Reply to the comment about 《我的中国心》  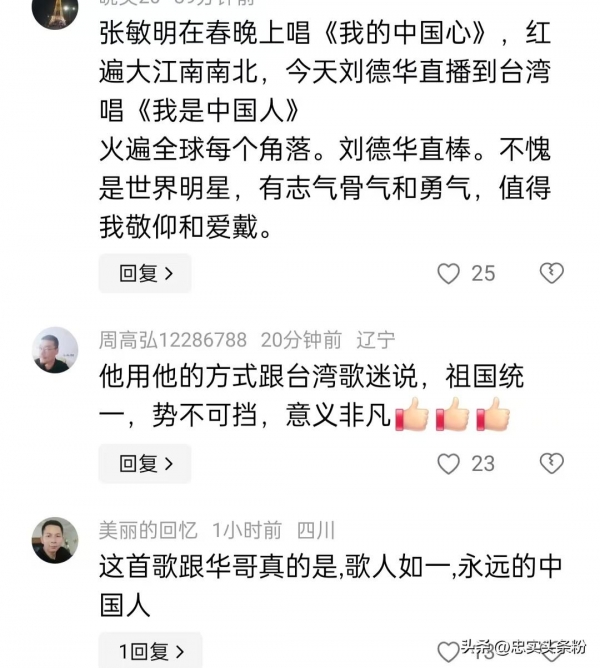click(145, 273)
